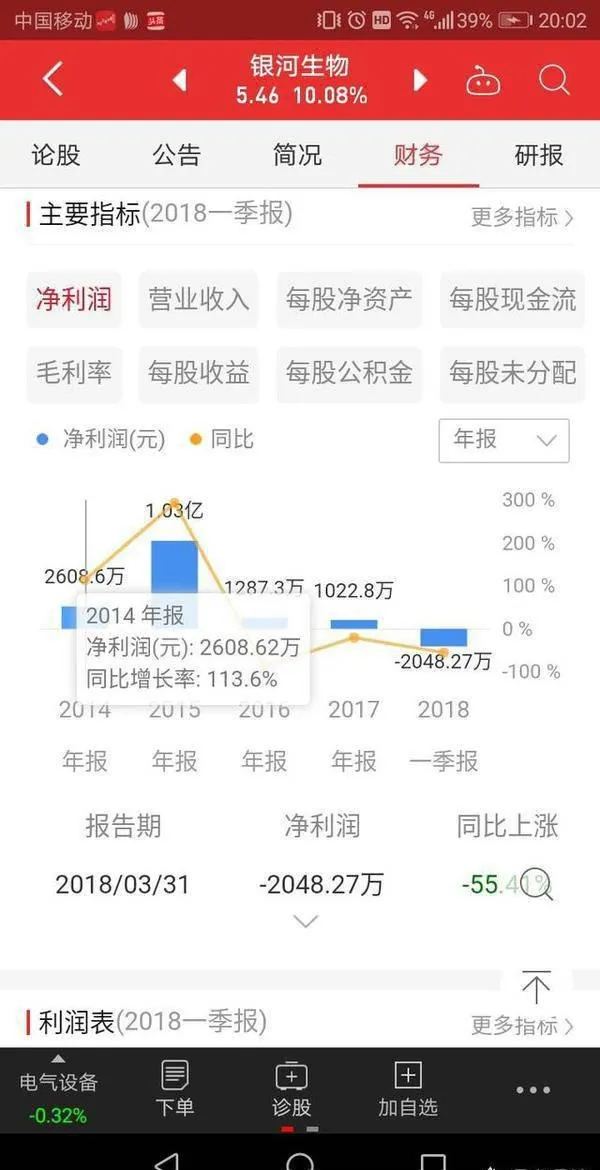Viewport: 600px width, 1170px height.
Task: Switch to the 论股 tab
Action: pyautogui.click(x=56, y=154)
